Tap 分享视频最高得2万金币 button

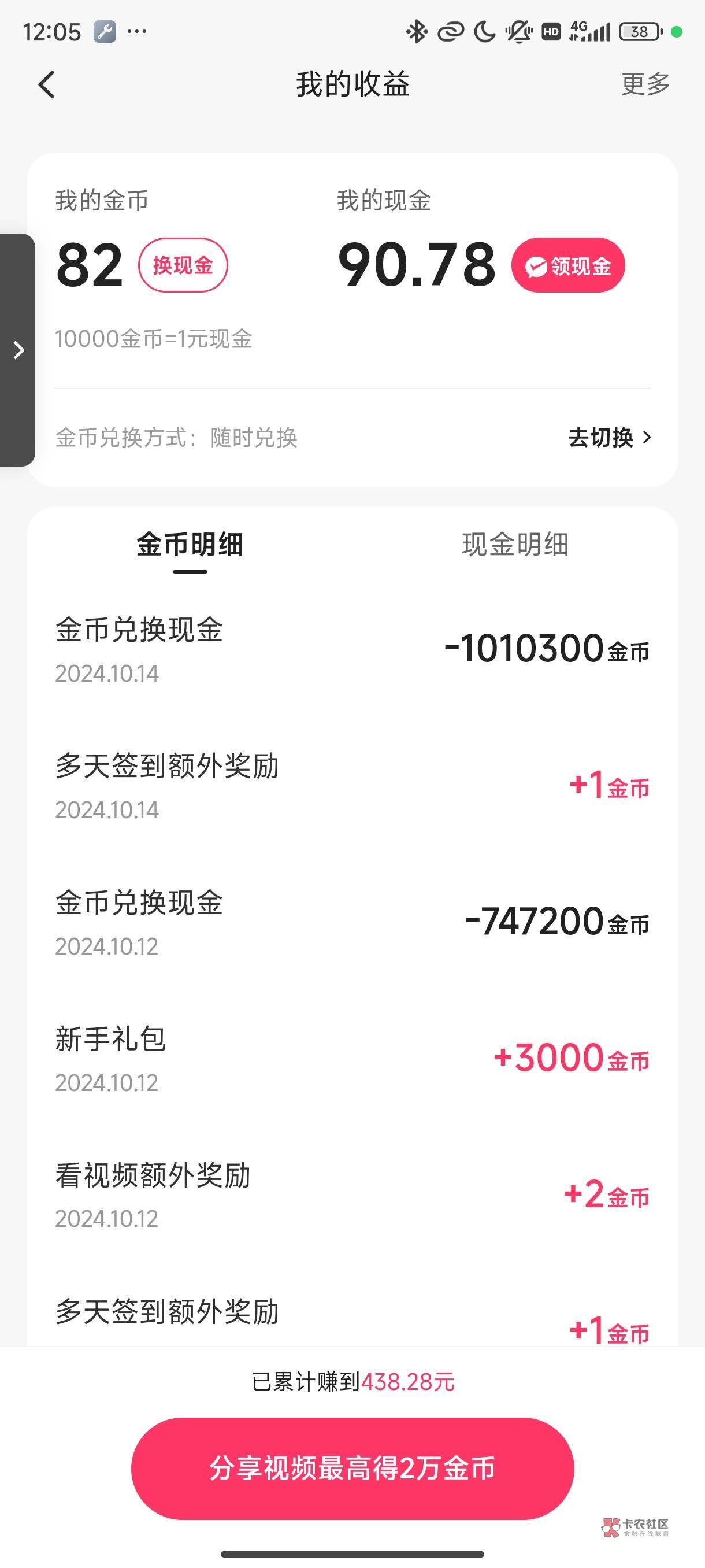click(x=352, y=1468)
